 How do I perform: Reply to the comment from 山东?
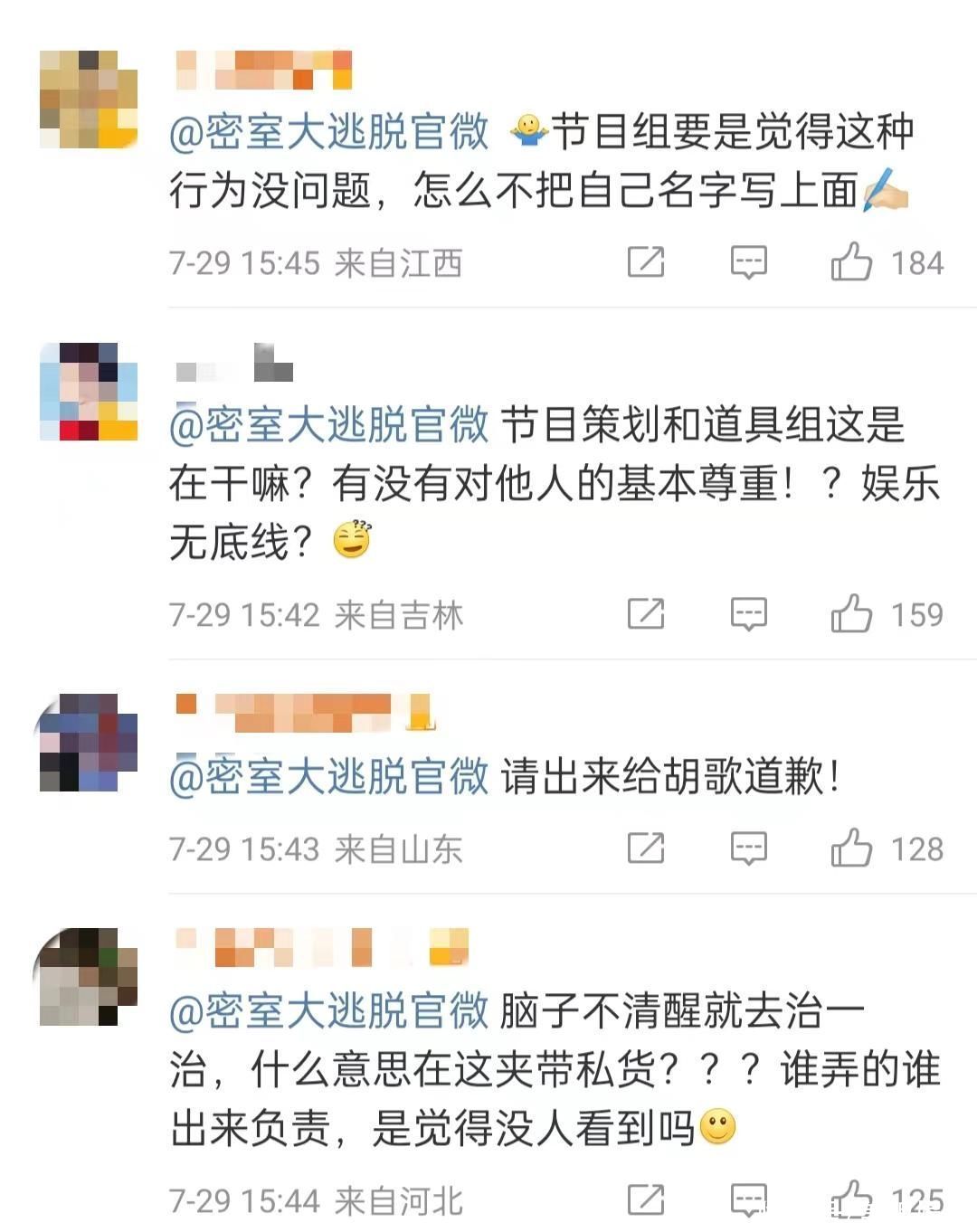748,848
